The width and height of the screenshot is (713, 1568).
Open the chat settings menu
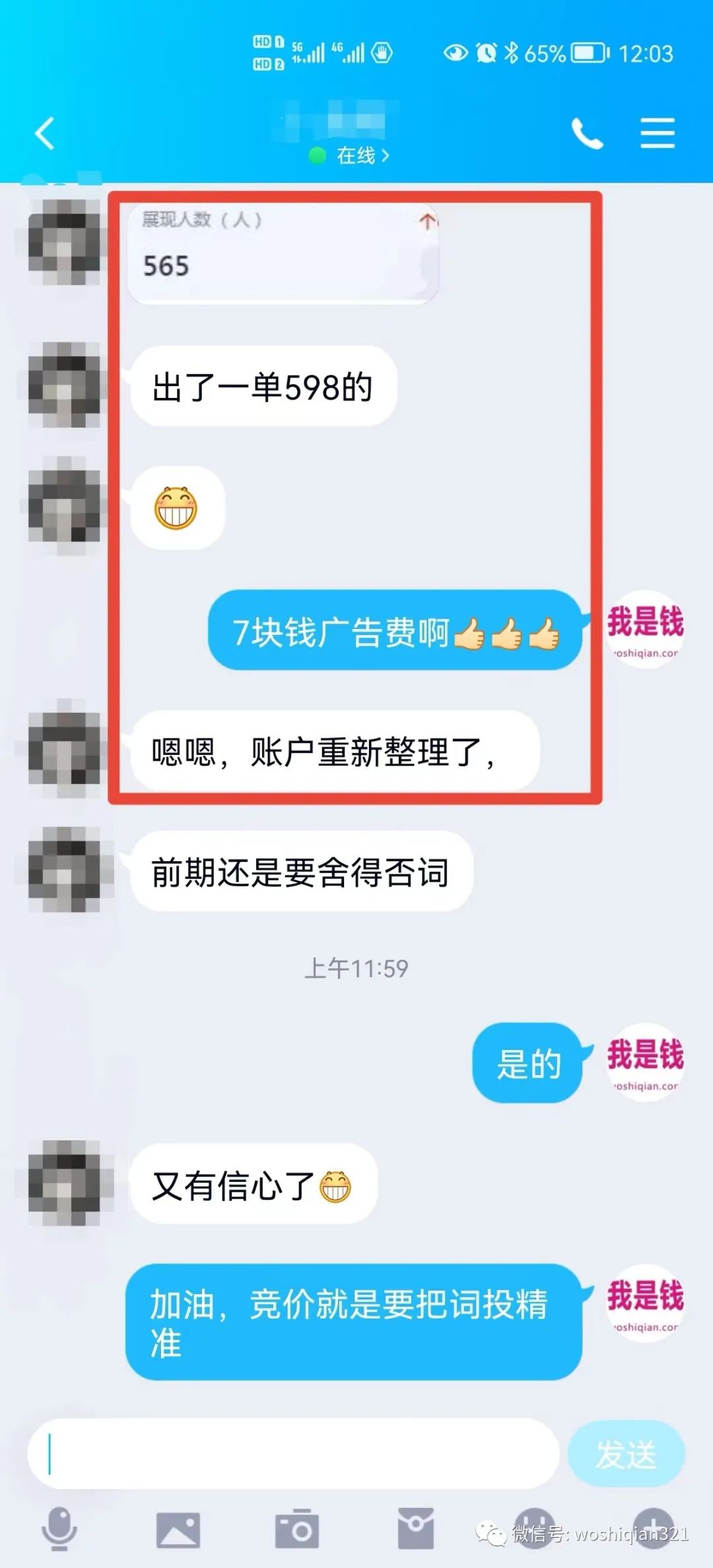coord(658,133)
